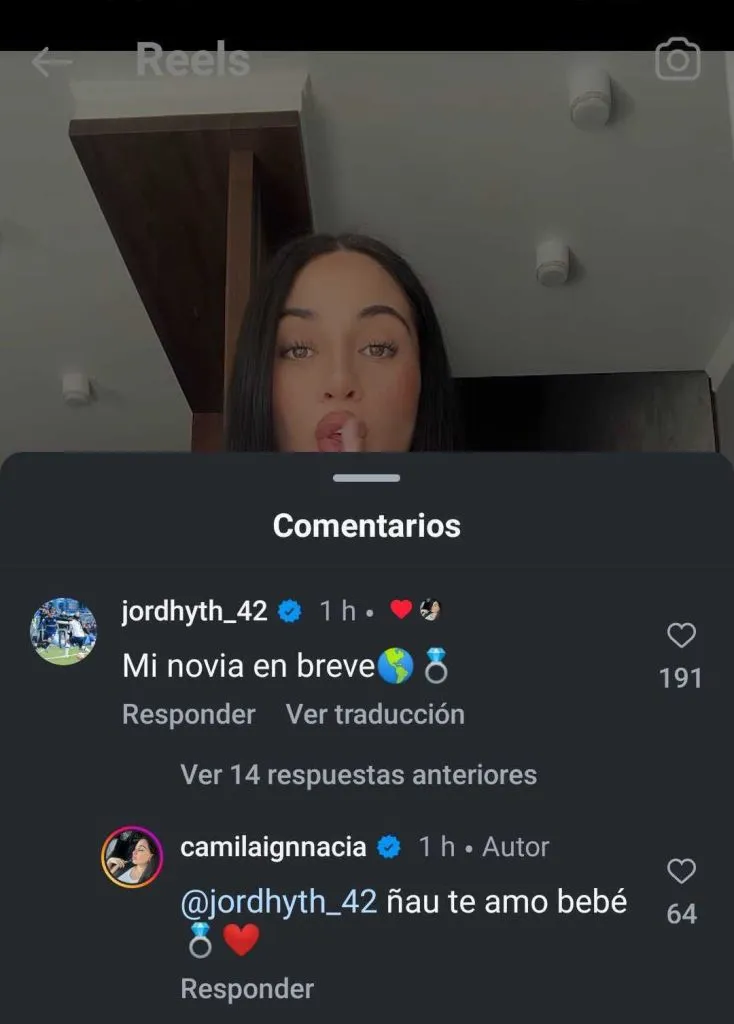Tap the heart icon on camilaignnacia's comment
The width and height of the screenshot is (734, 1024).
pos(681,872)
